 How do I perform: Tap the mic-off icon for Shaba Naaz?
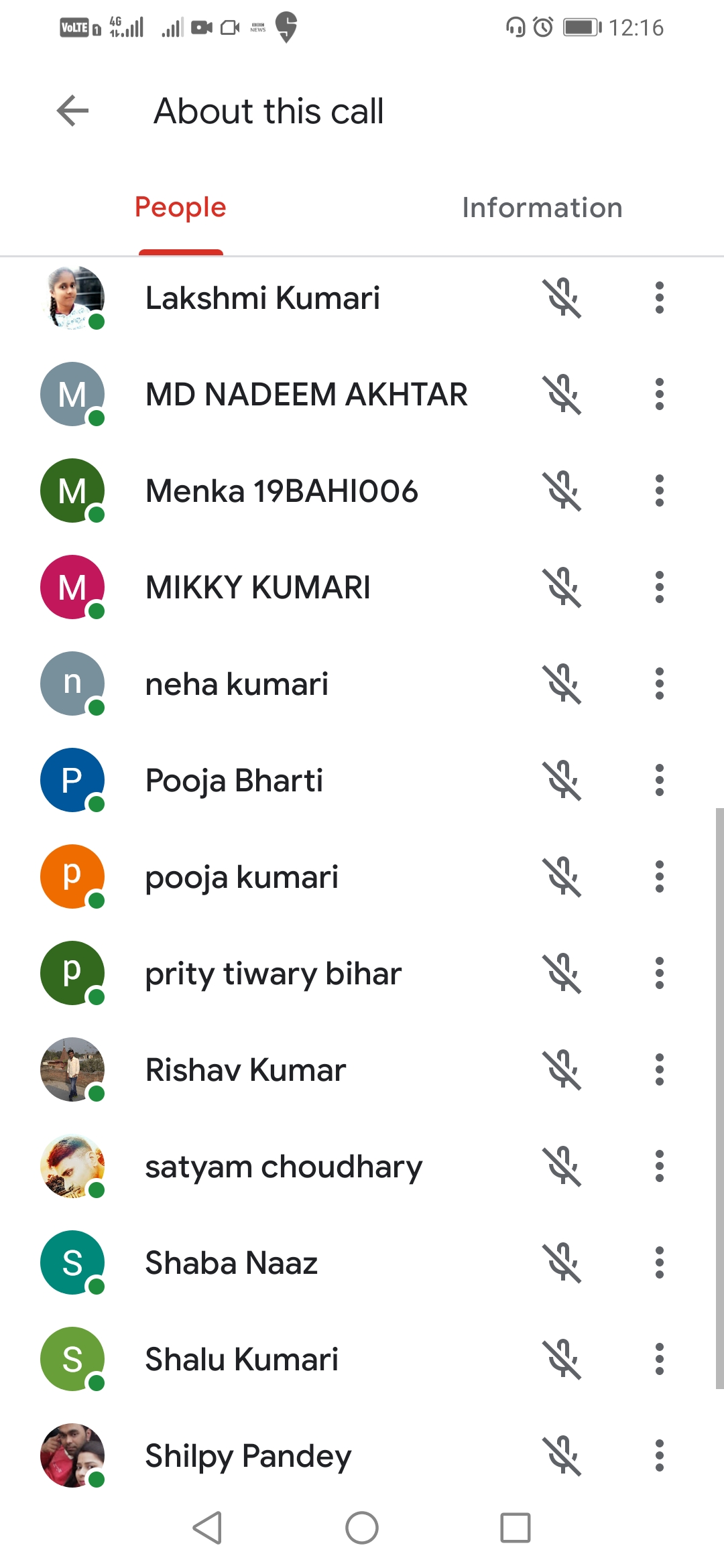562,1262
